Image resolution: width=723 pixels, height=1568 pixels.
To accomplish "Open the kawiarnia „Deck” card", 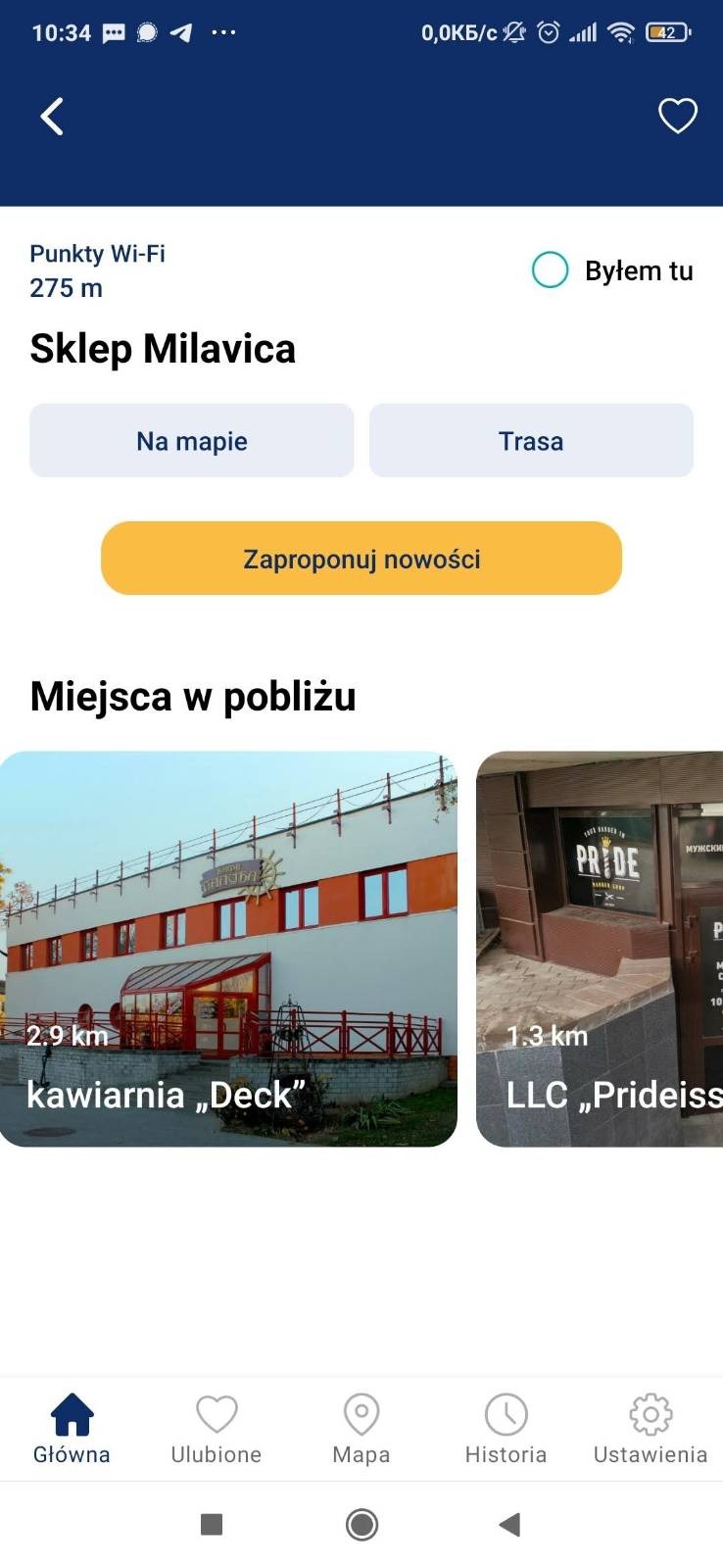I will pyautogui.click(x=228, y=949).
